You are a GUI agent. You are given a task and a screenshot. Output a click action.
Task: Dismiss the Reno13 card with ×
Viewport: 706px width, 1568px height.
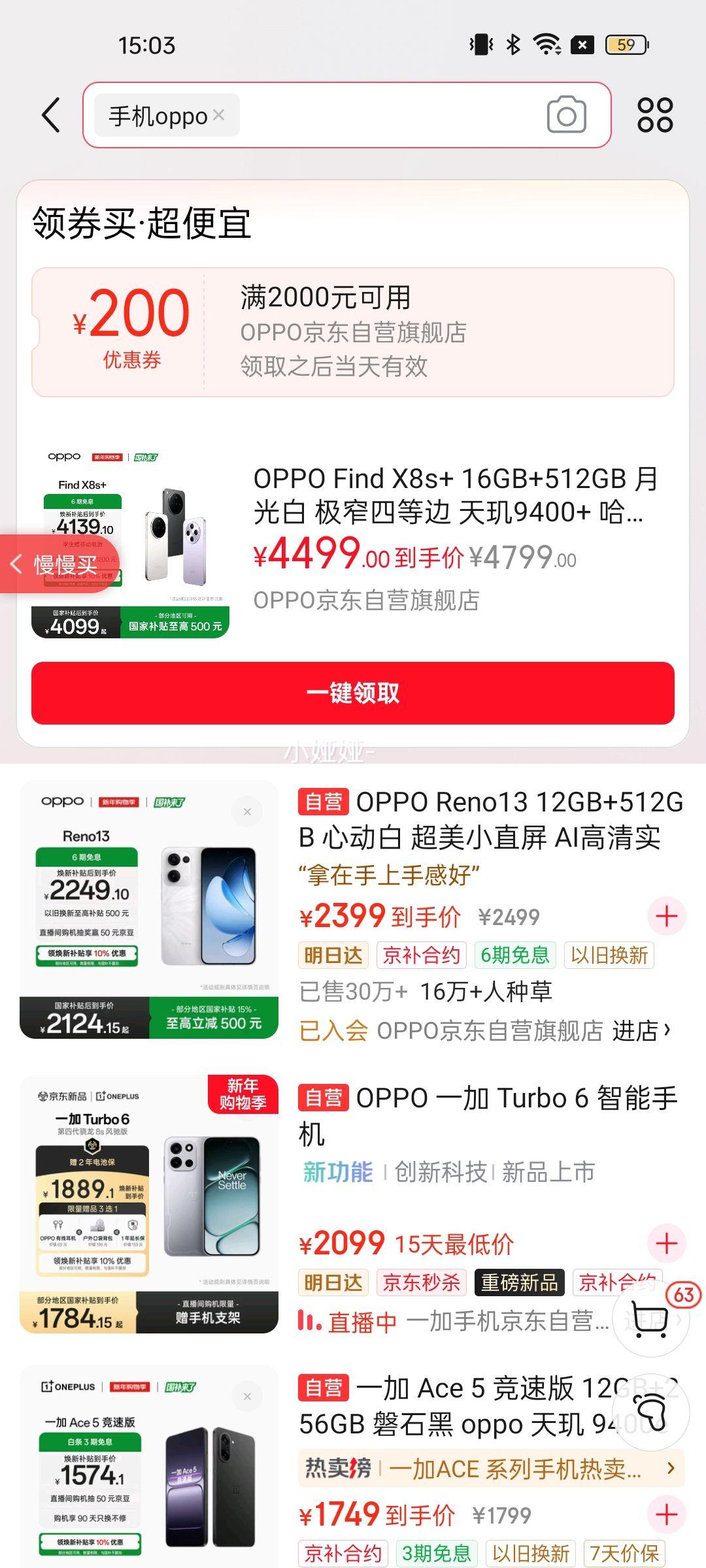(x=247, y=811)
